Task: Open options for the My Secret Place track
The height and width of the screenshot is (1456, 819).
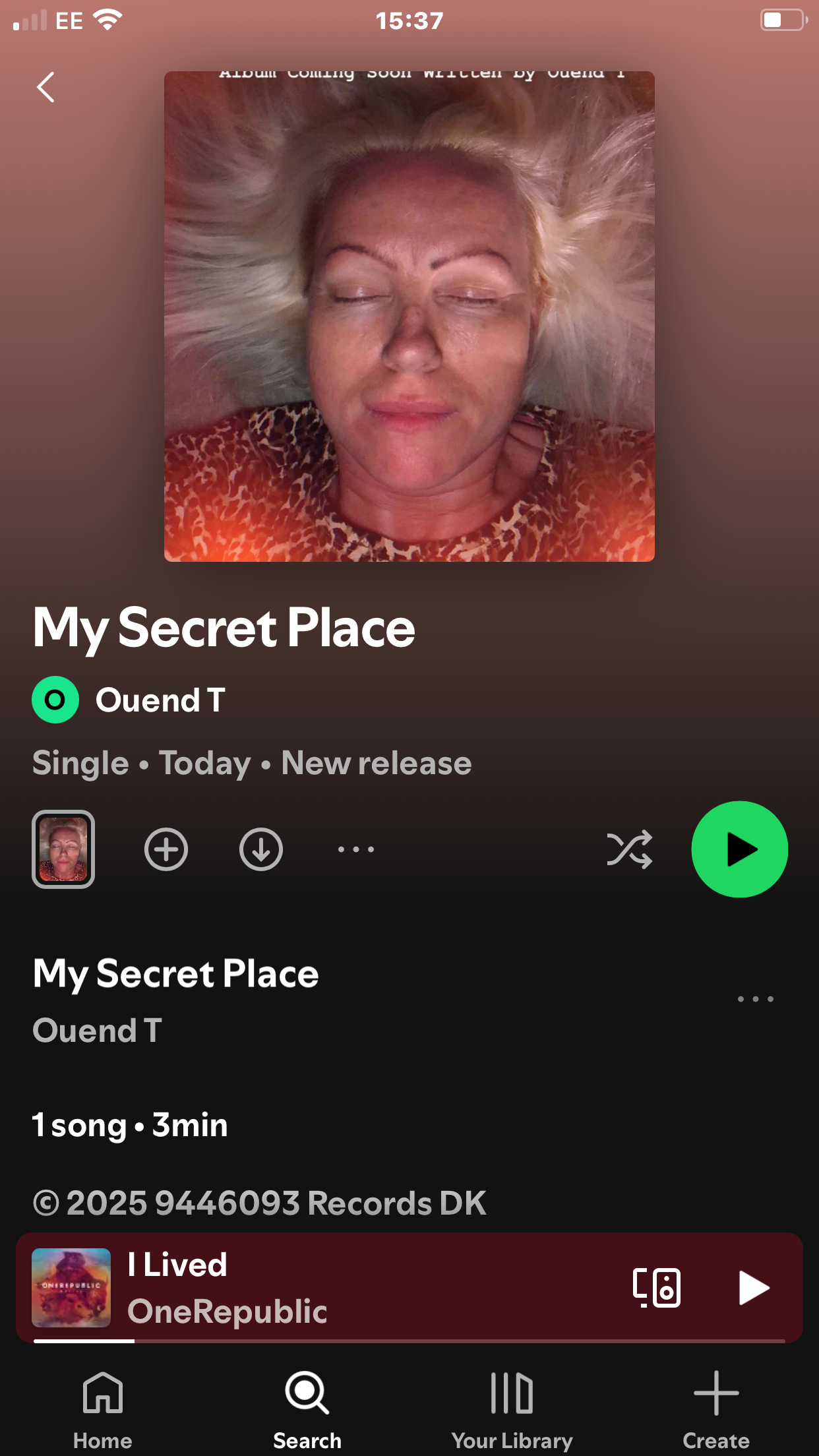Action: pos(756,1000)
